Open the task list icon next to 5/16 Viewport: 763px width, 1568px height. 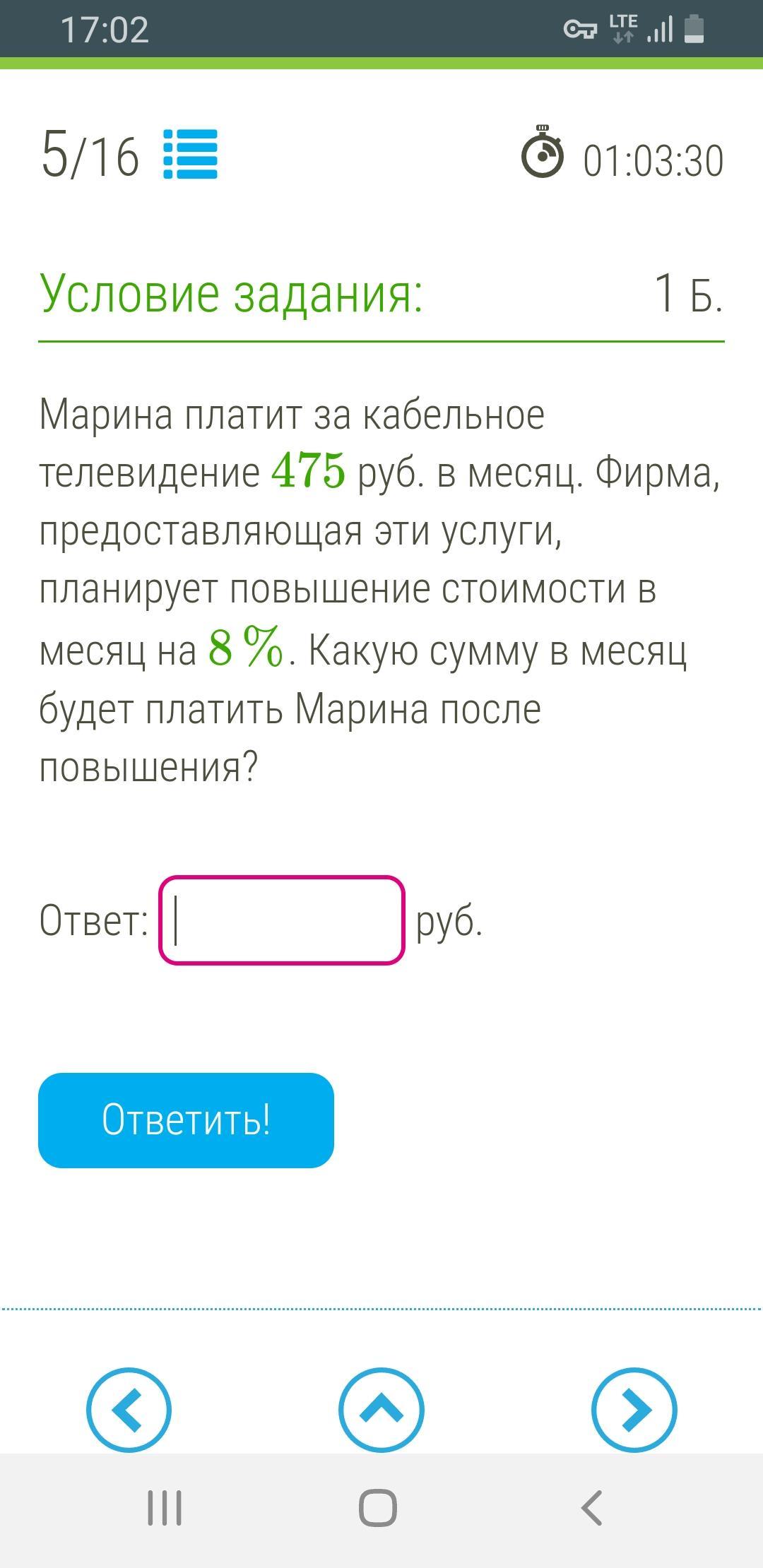tap(190, 154)
